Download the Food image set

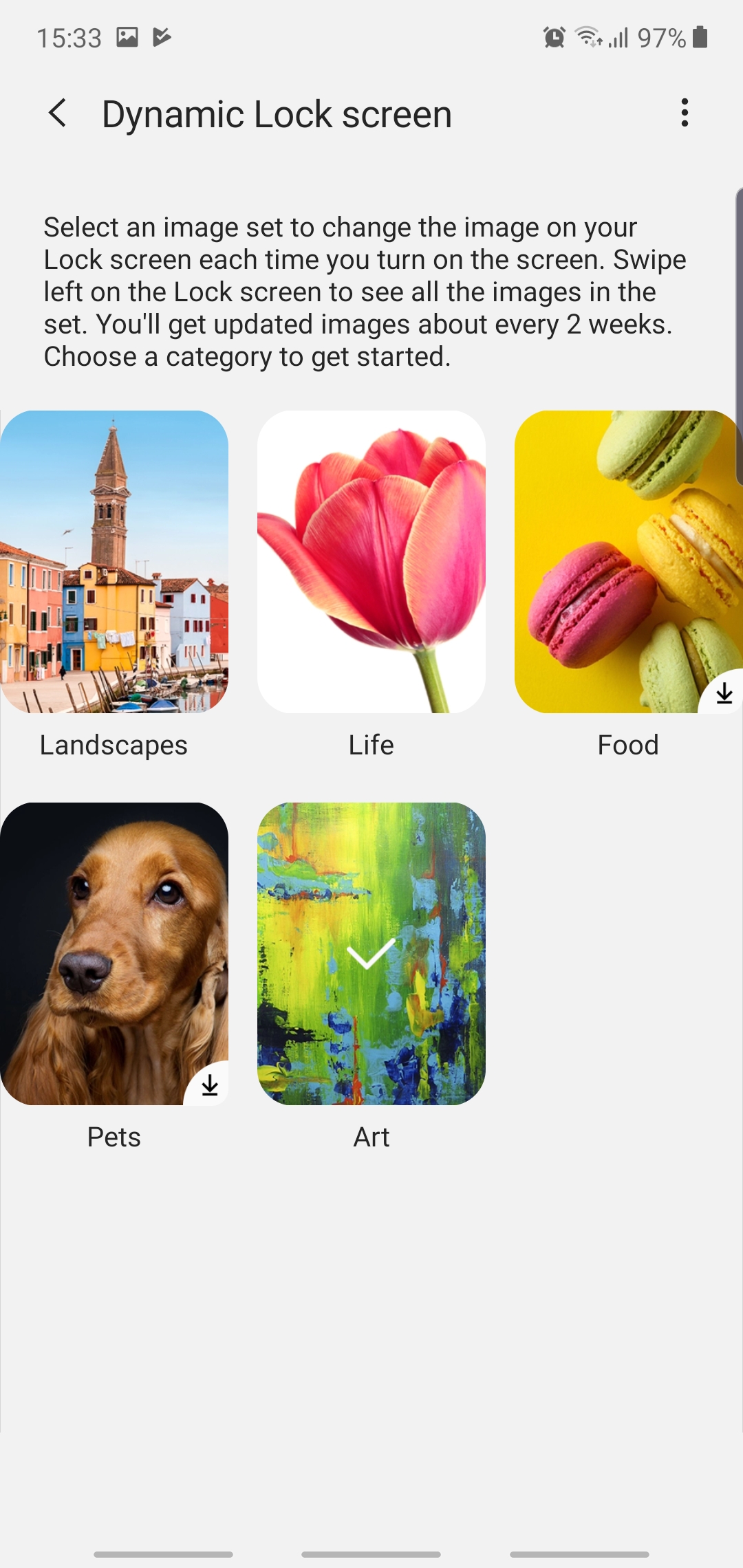722,693
